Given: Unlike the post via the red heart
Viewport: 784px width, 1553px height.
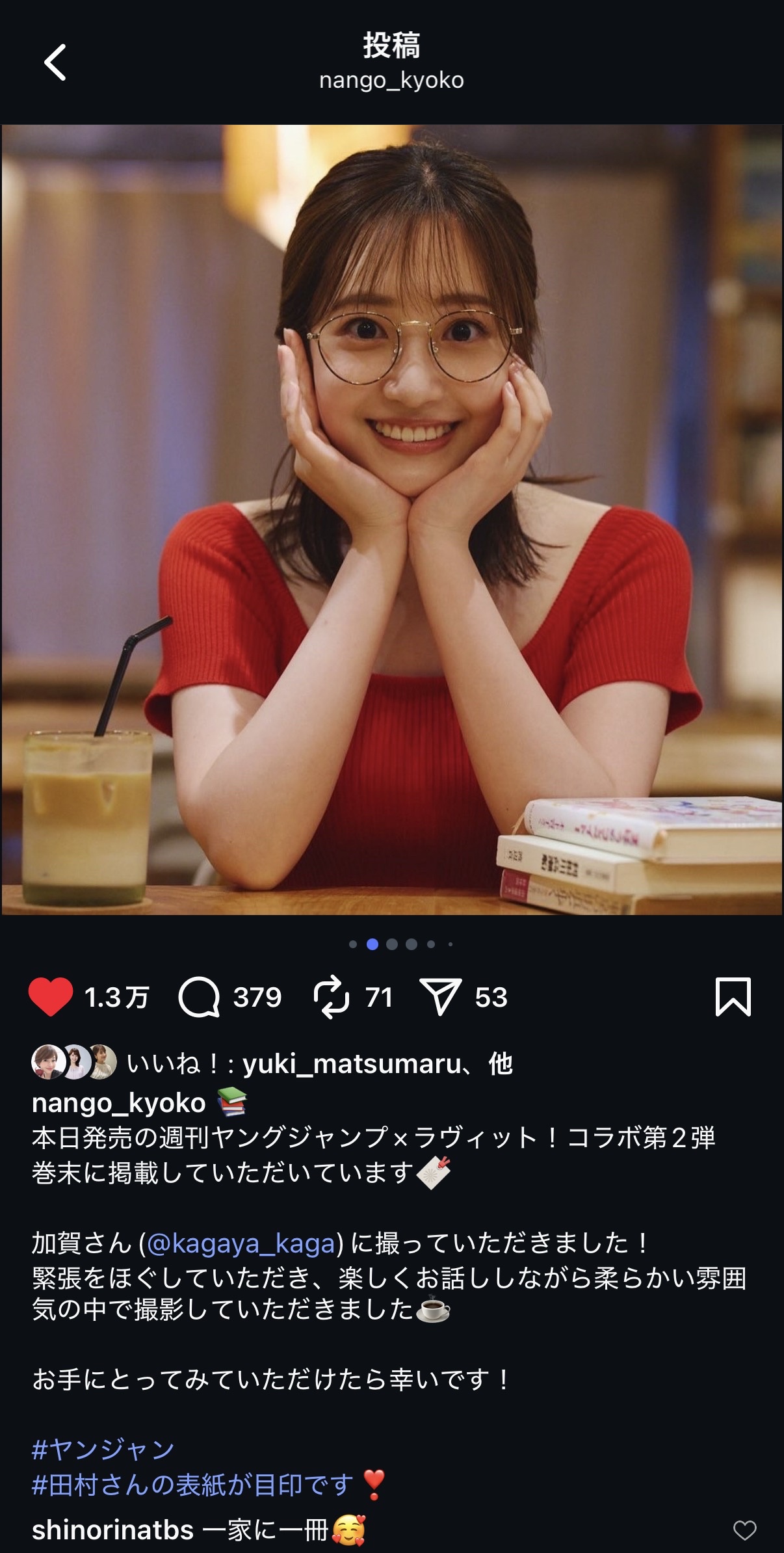Looking at the screenshot, I should click(51, 997).
